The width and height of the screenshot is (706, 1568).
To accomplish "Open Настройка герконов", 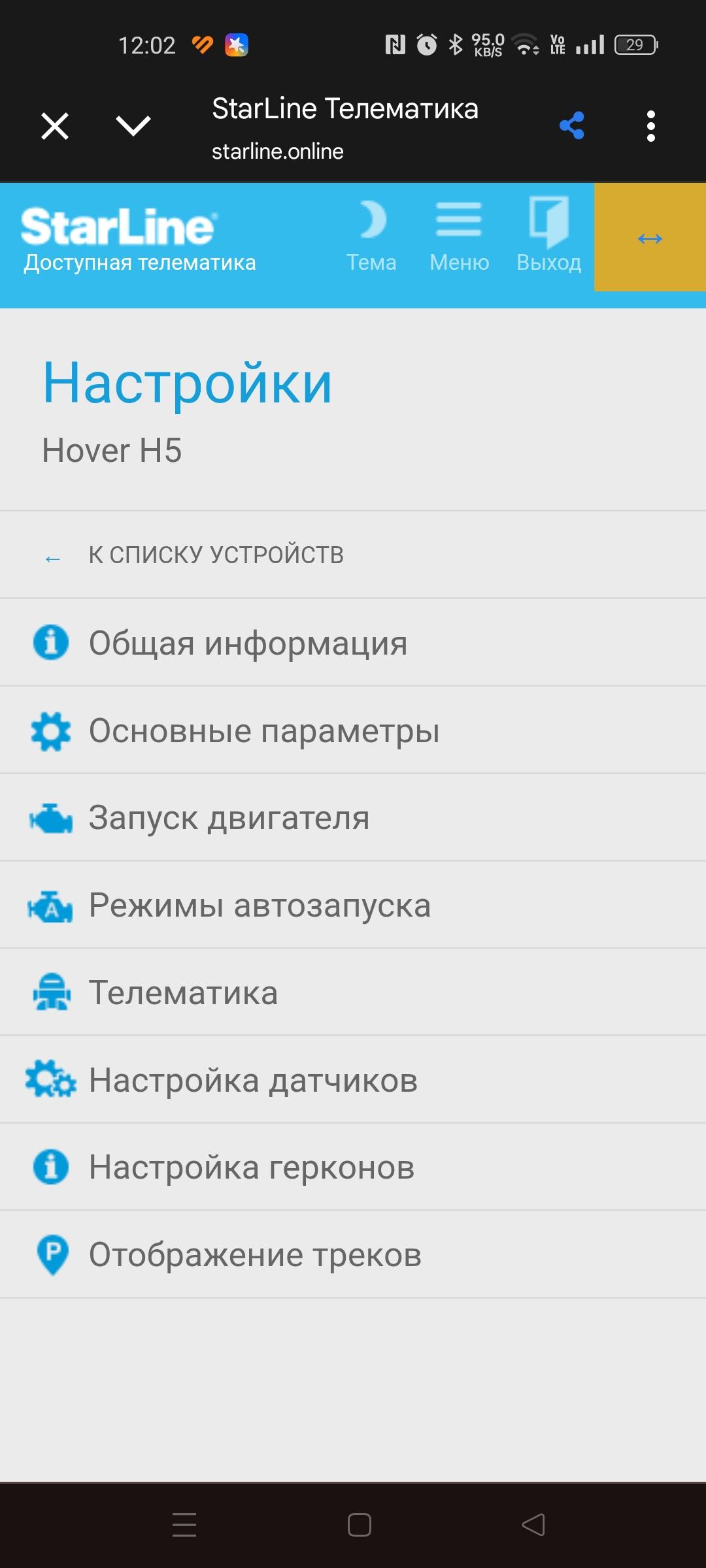I will [x=252, y=1168].
